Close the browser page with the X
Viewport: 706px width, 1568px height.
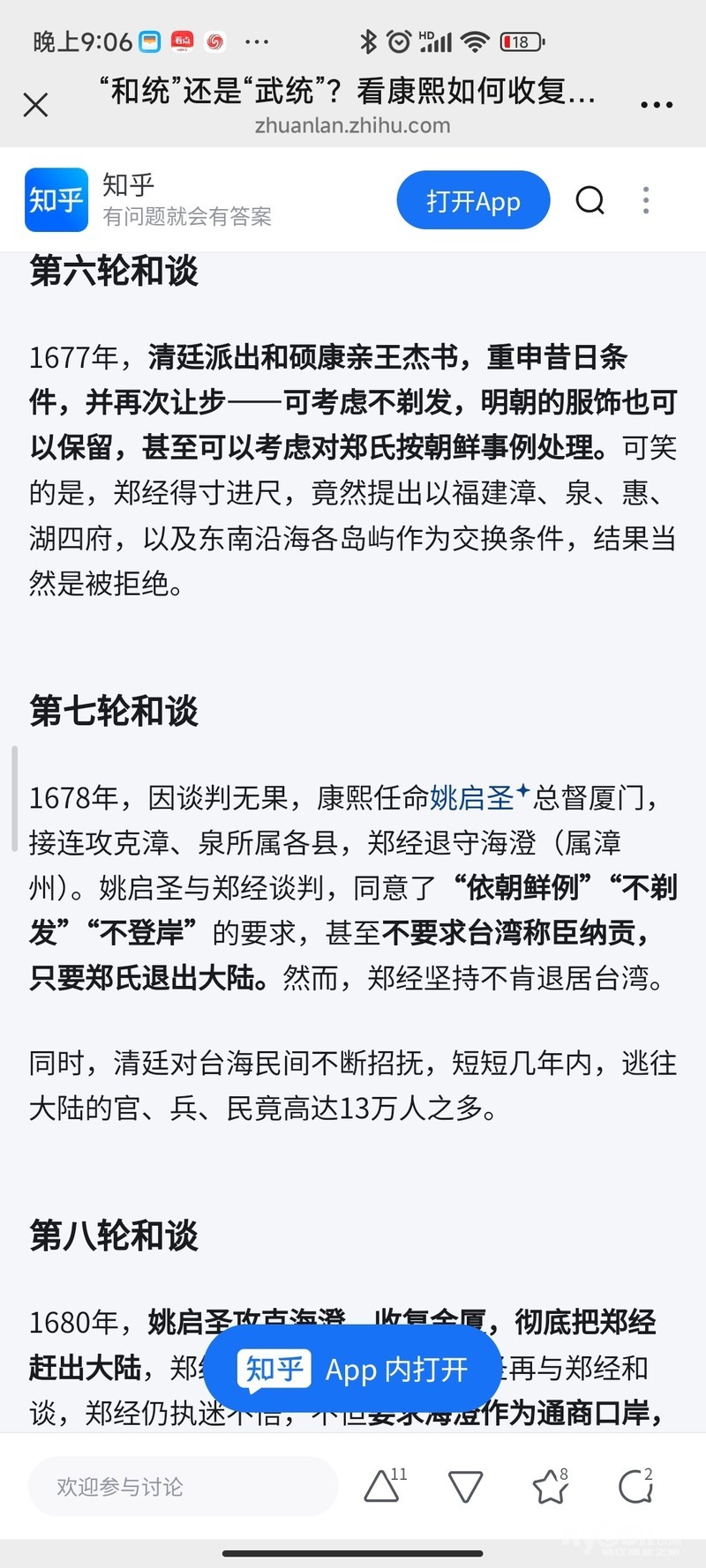(35, 106)
